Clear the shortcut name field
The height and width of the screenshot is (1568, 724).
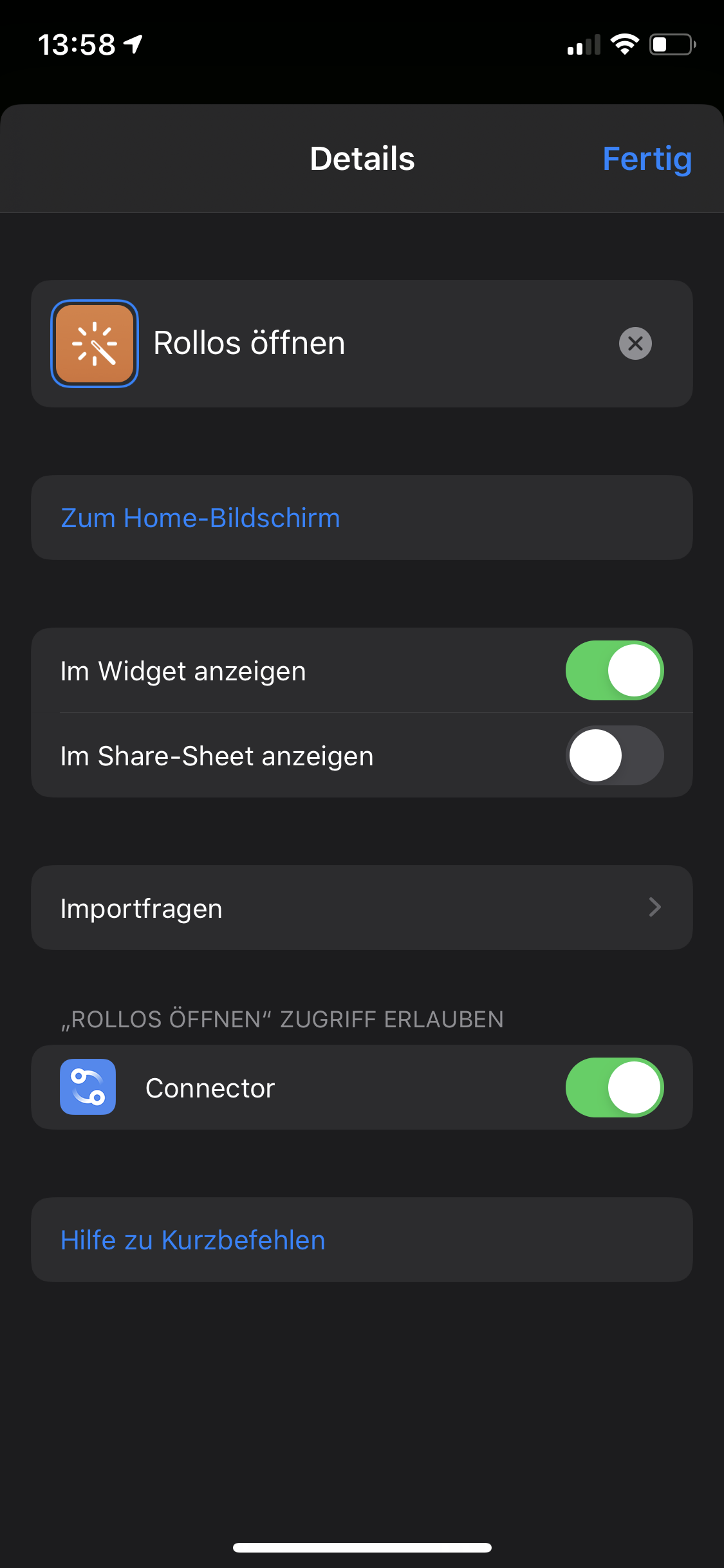635,344
